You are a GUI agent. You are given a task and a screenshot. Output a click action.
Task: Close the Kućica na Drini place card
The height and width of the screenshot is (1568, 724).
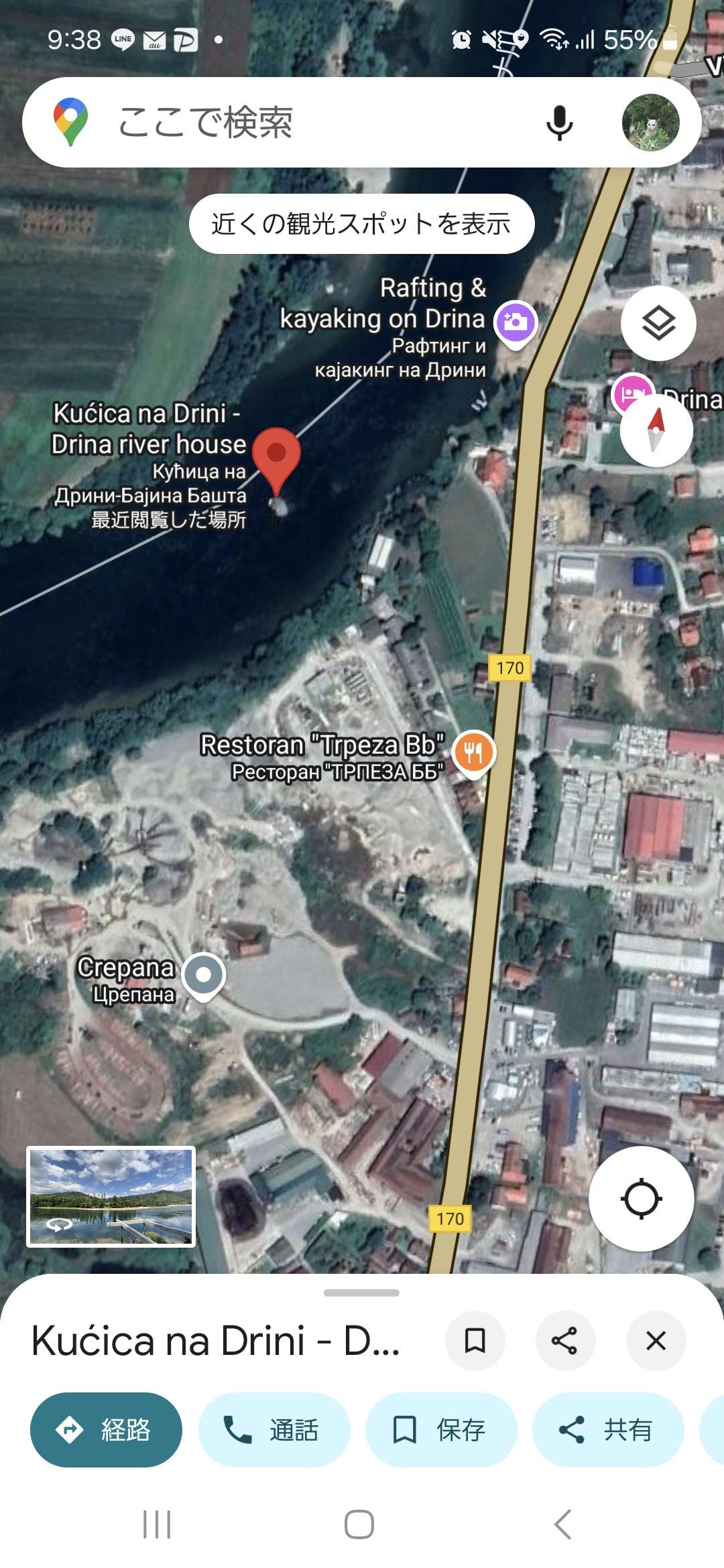(656, 1341)
